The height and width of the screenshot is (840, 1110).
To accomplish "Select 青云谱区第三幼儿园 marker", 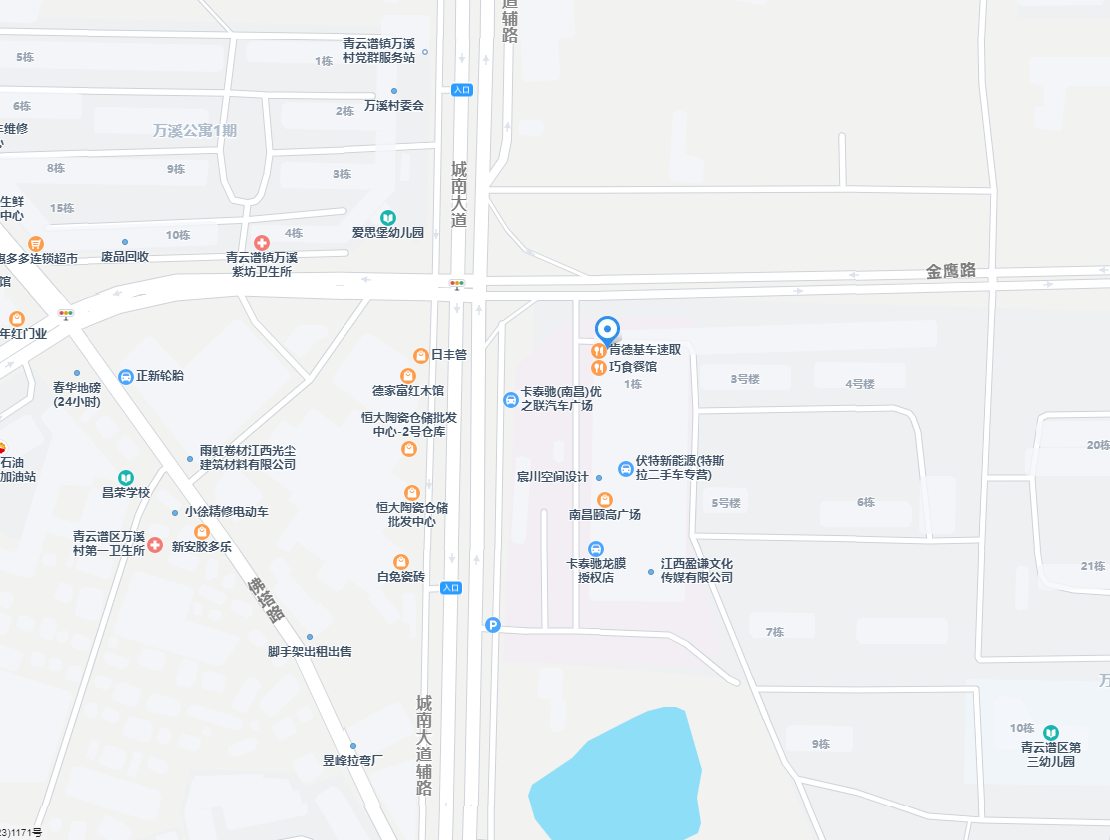I will [x=1050, y=733].
